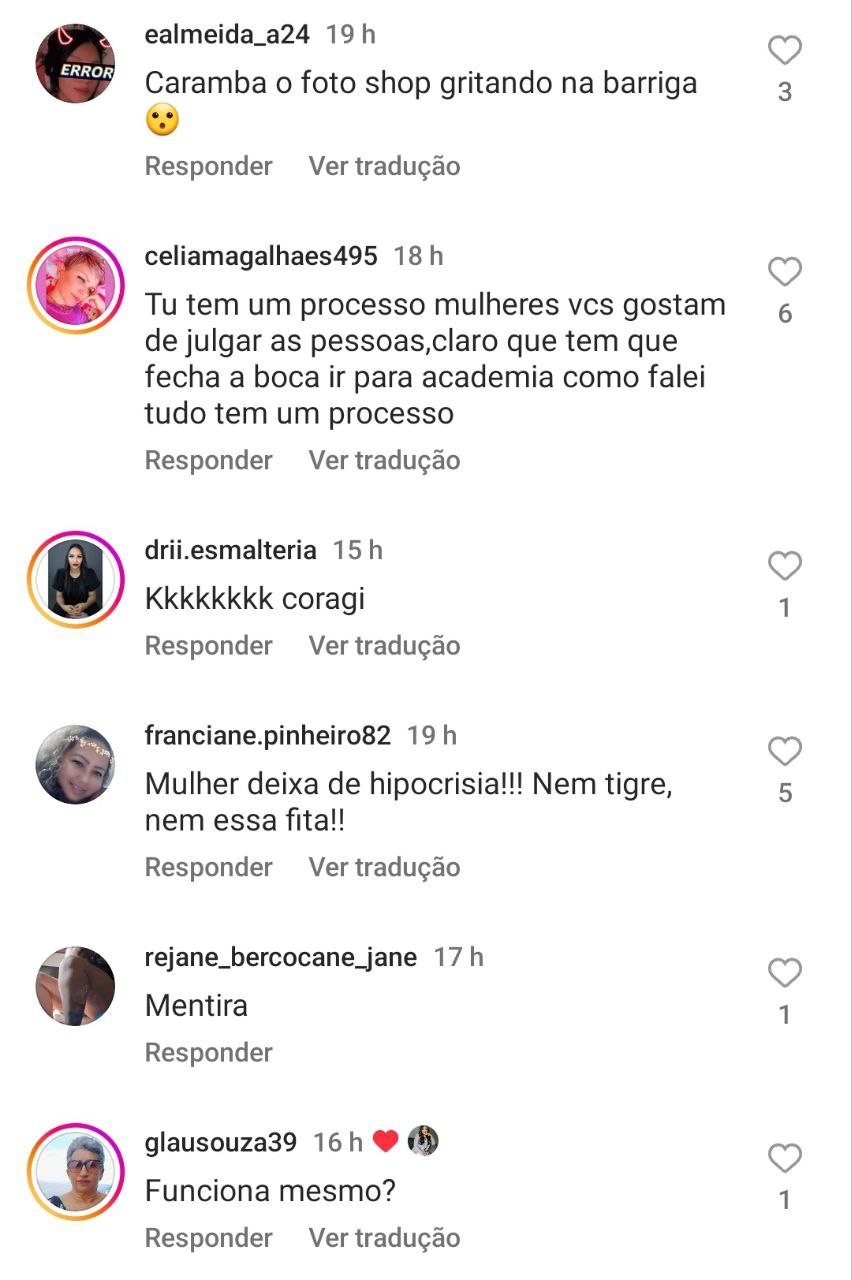Open glausouza39's profile username

point(221,1142)
